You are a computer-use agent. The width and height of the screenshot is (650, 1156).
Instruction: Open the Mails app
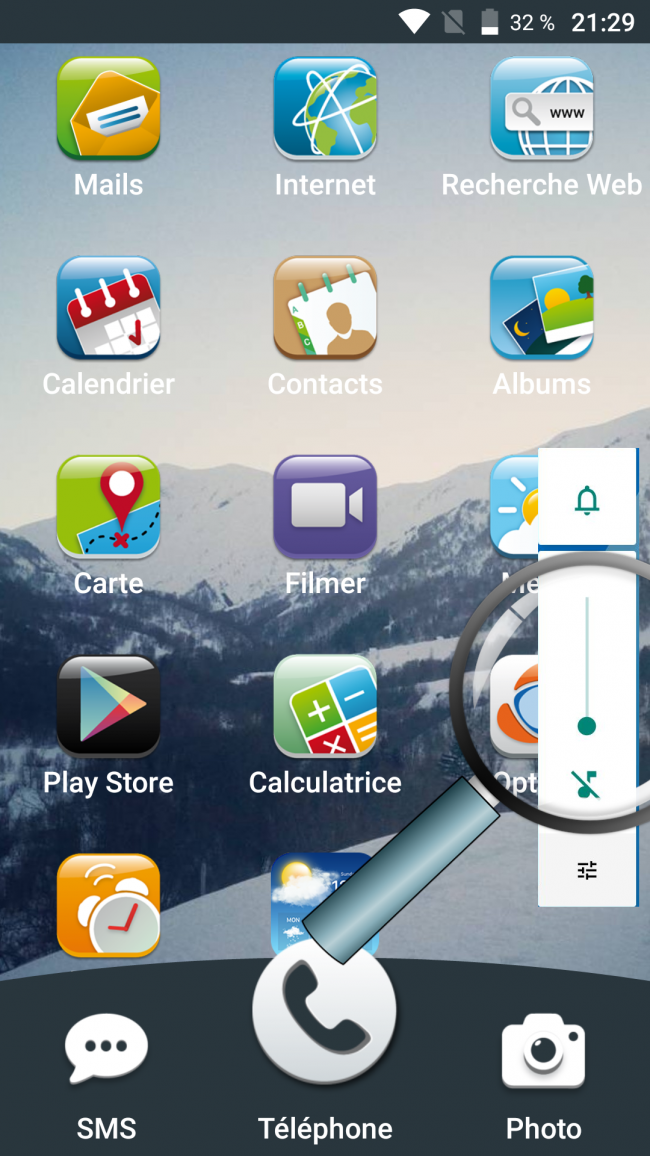pos(108,108)
